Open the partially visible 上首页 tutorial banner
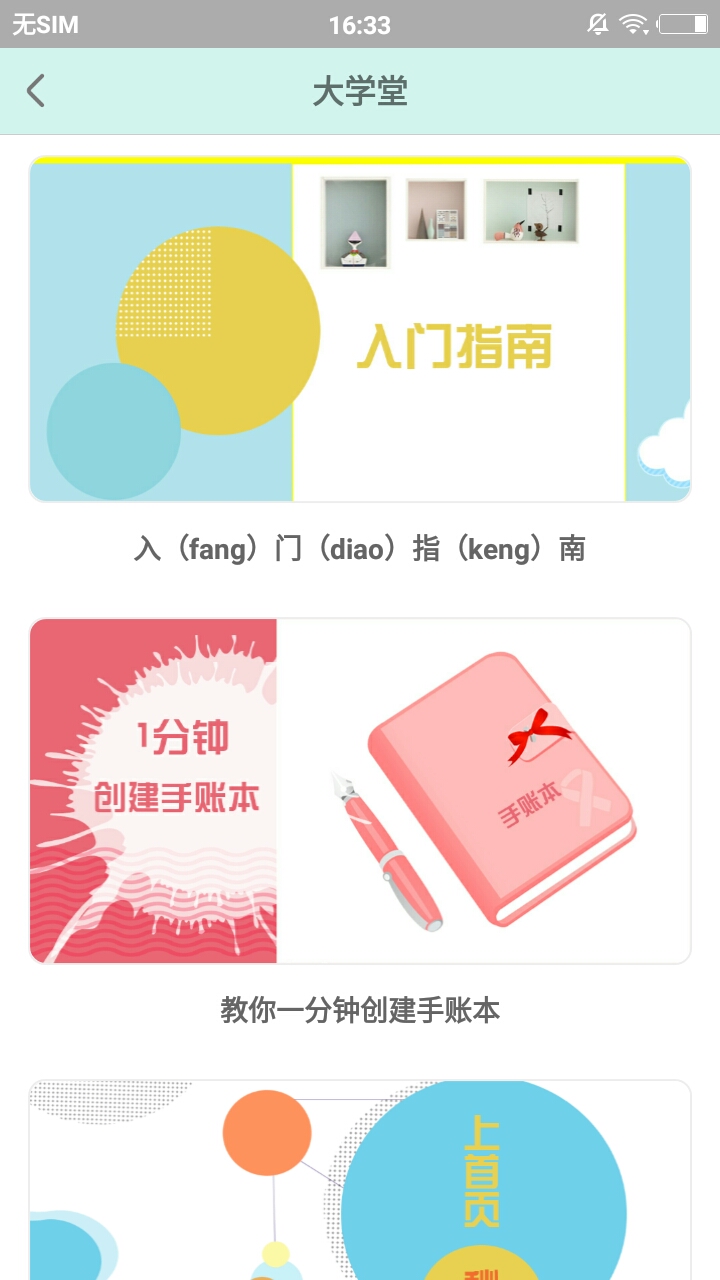Image resolution: width=720 pixels, height=1280 pixels. pos(360,1175)
